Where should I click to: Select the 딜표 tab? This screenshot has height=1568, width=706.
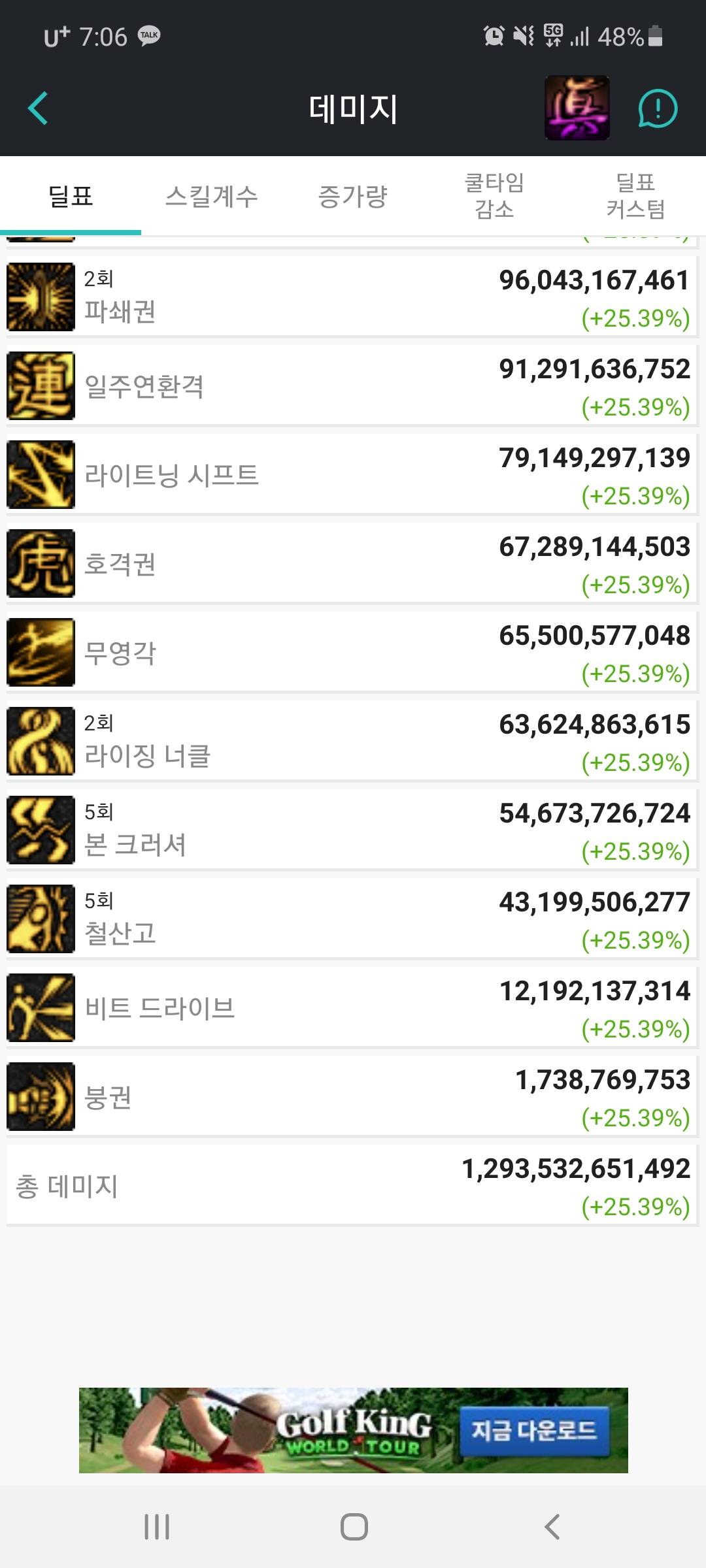[71, 196]
